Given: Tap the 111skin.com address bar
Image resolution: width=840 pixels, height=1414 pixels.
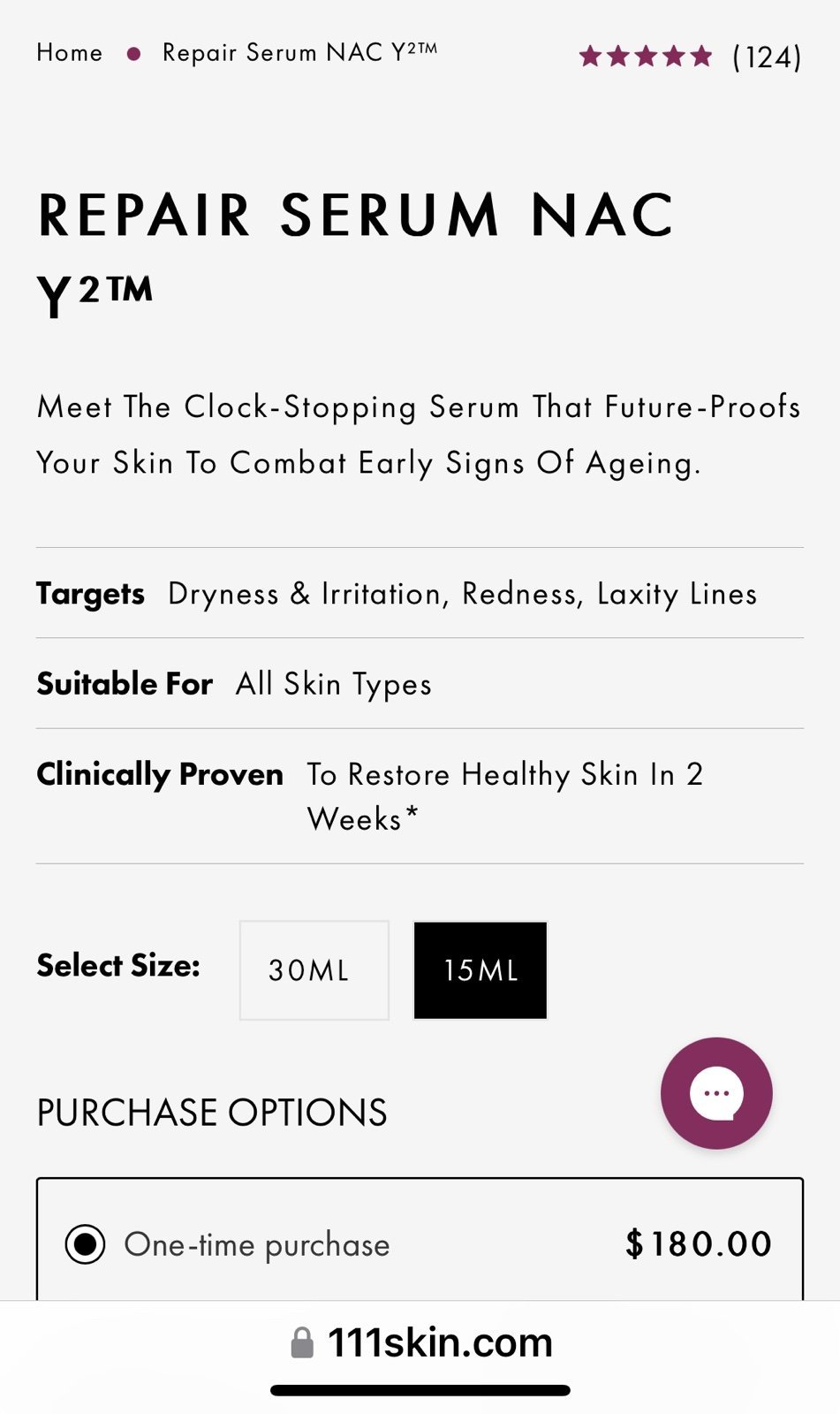Looking at the screenshot, I should 420,1343.
